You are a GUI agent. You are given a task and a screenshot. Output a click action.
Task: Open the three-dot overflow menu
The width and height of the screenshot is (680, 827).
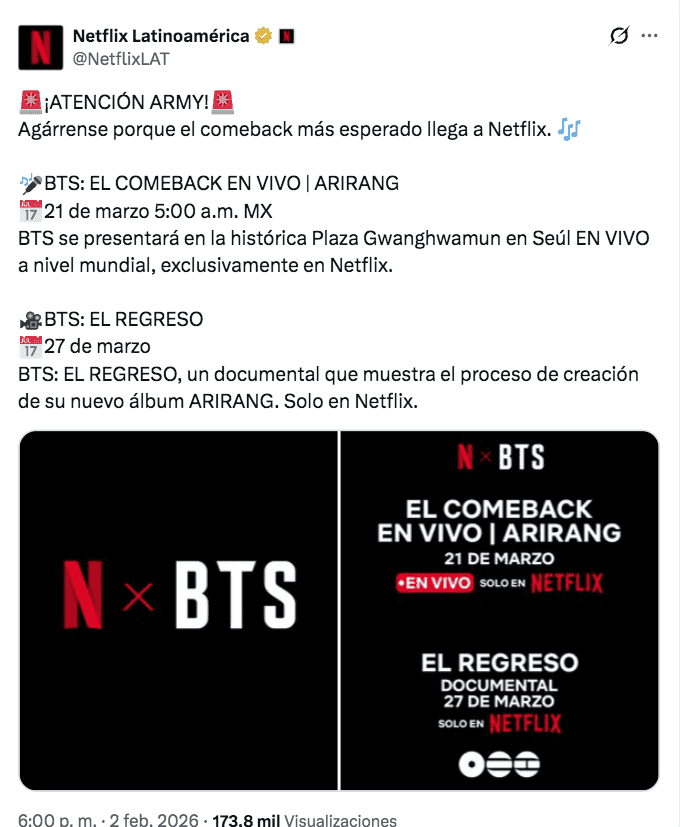click(x=650, y=36)
